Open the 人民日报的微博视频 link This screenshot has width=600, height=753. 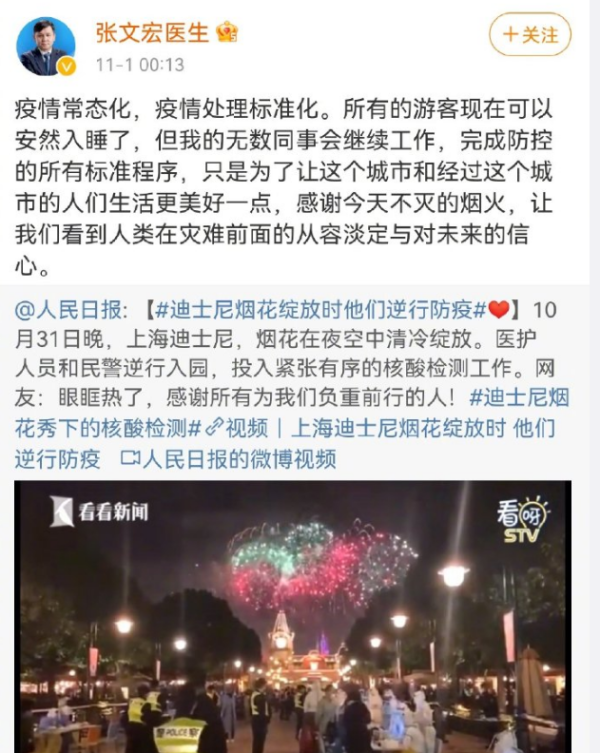(x=228, y=459)
